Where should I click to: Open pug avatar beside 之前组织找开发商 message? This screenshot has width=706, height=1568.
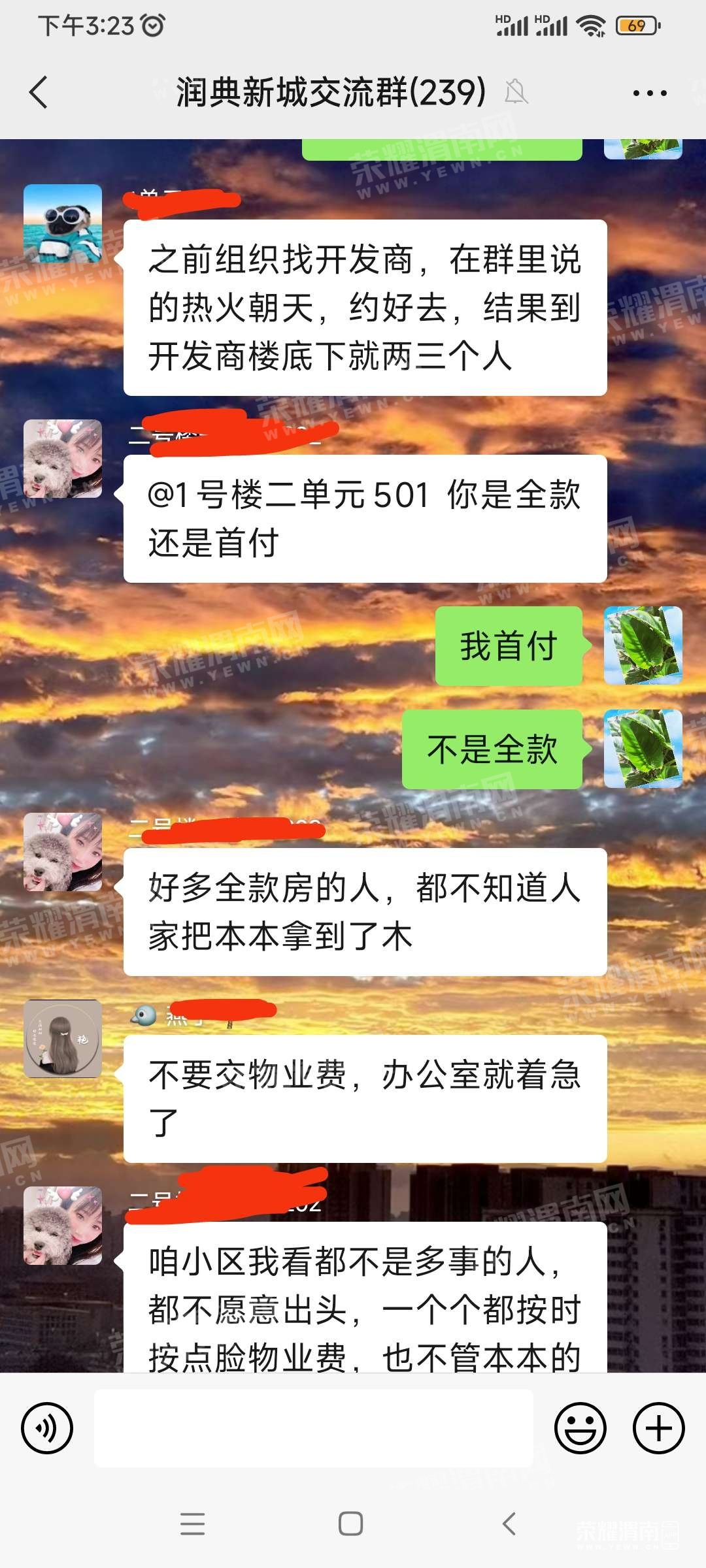pos(63,223)
